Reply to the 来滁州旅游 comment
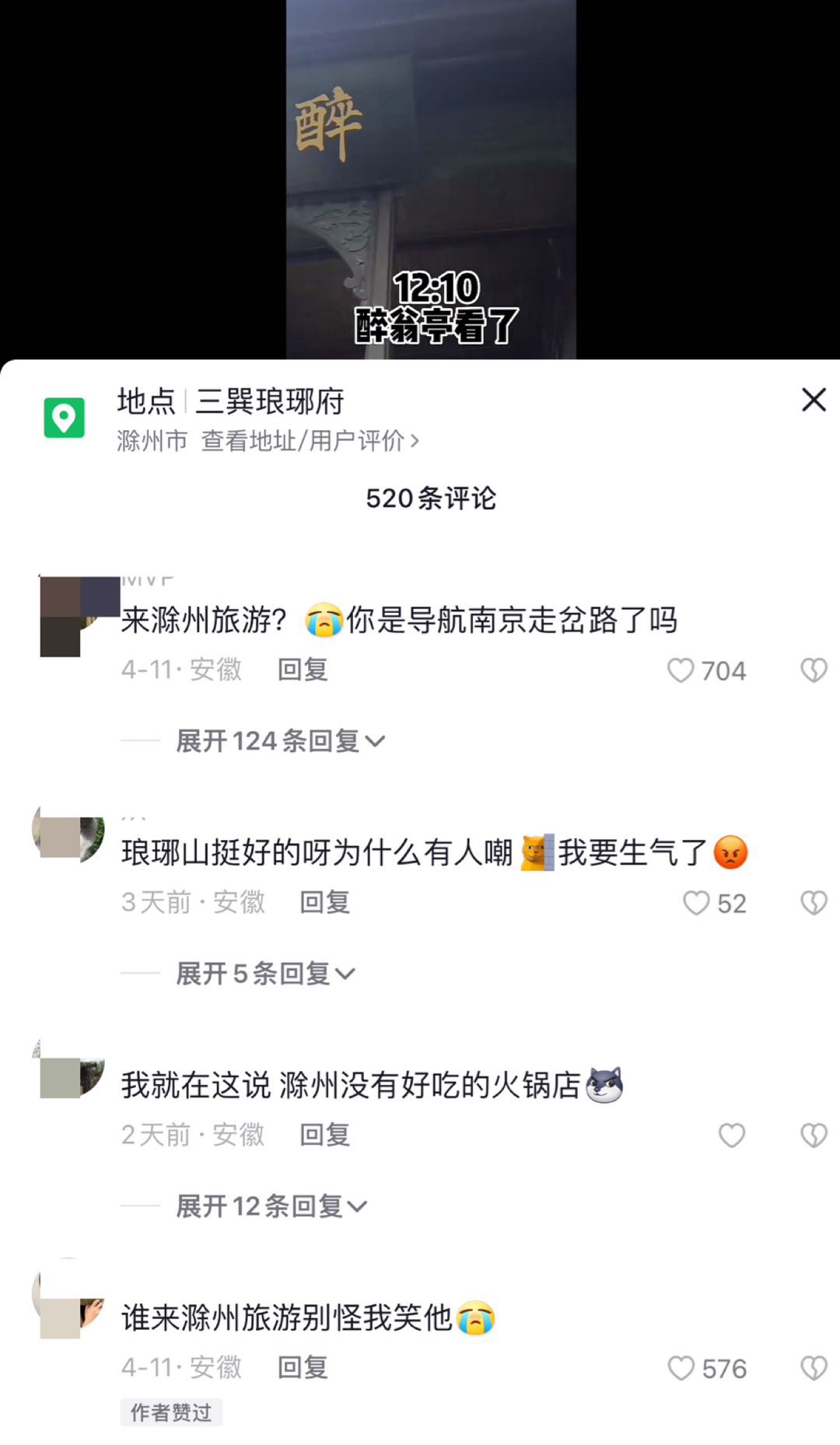The width and height of the screenshot is (840, 1445). [303, 670]
